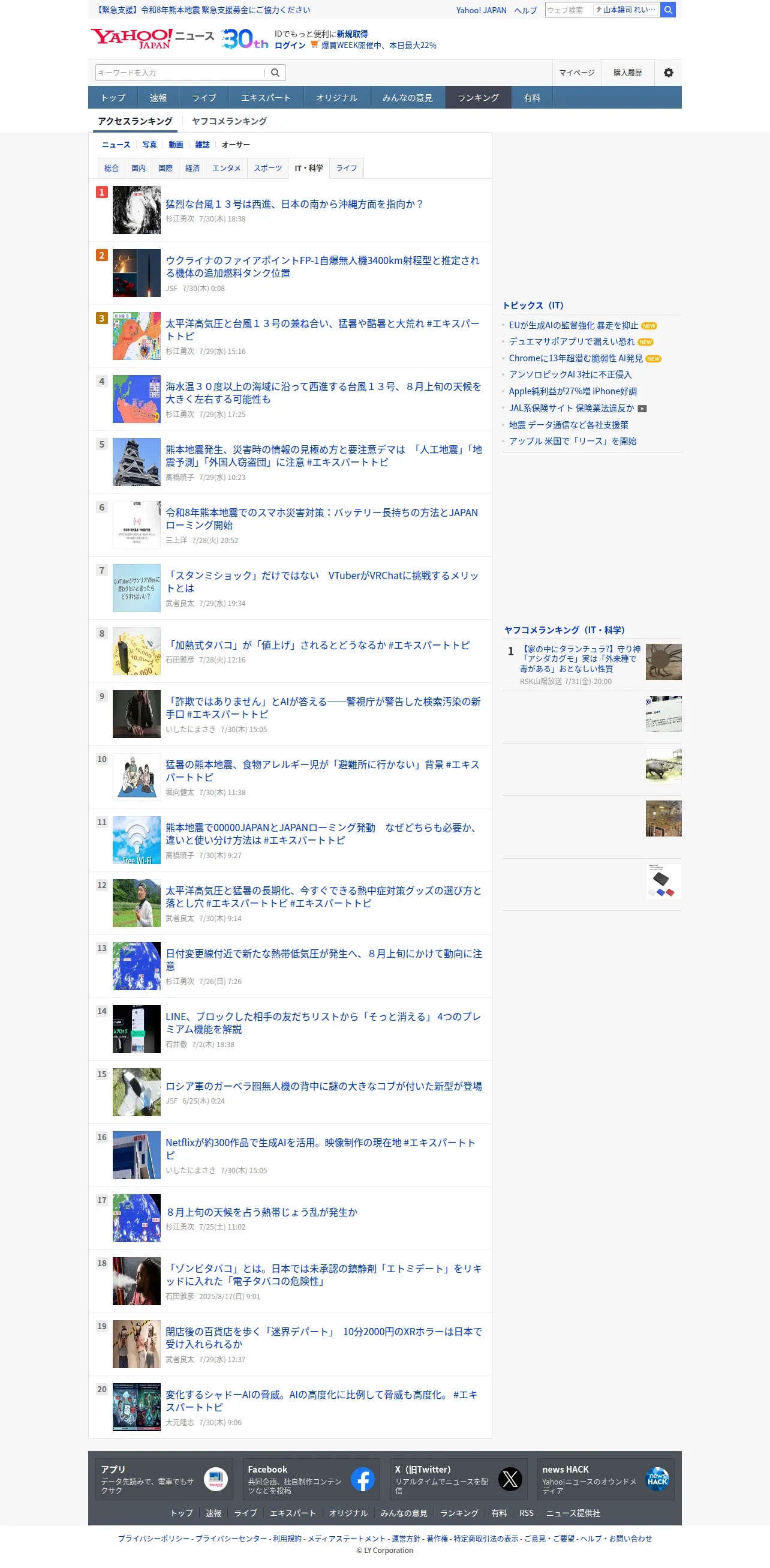
Task: Switch ranking category to 経済
Action: [x=192, y=168]
